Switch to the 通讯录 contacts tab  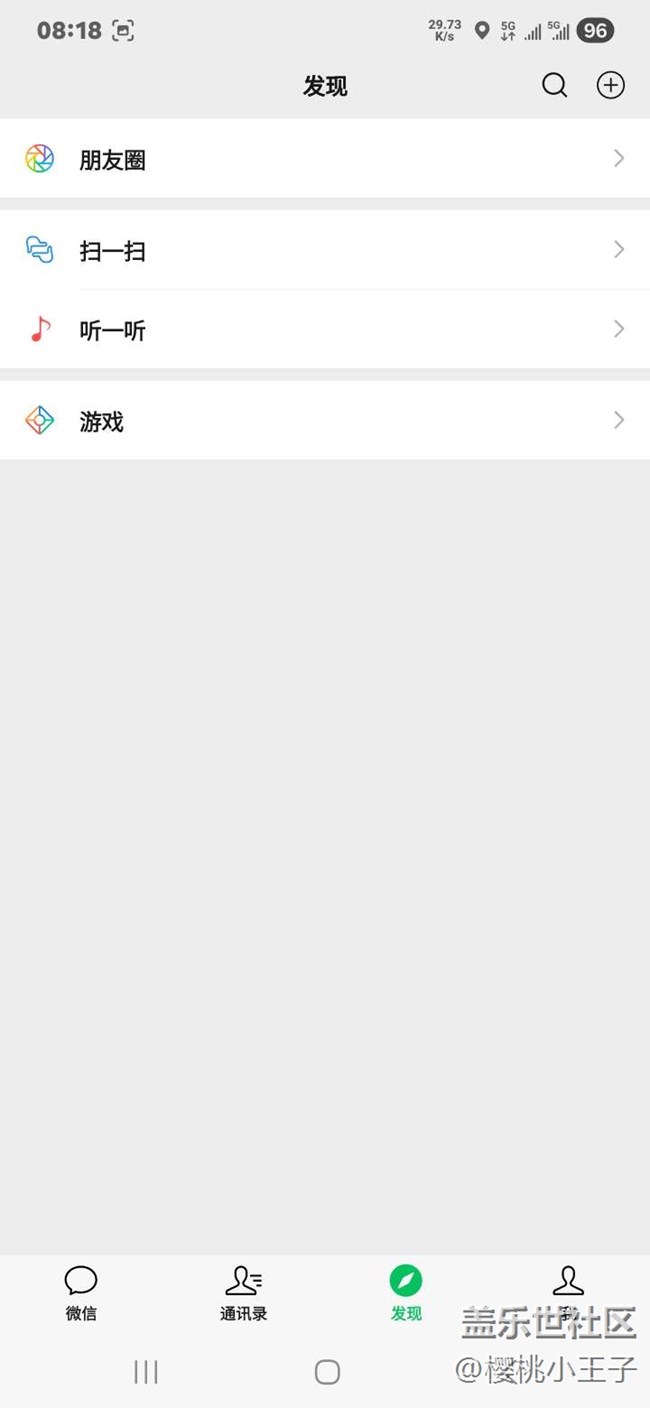[243, 1292]
